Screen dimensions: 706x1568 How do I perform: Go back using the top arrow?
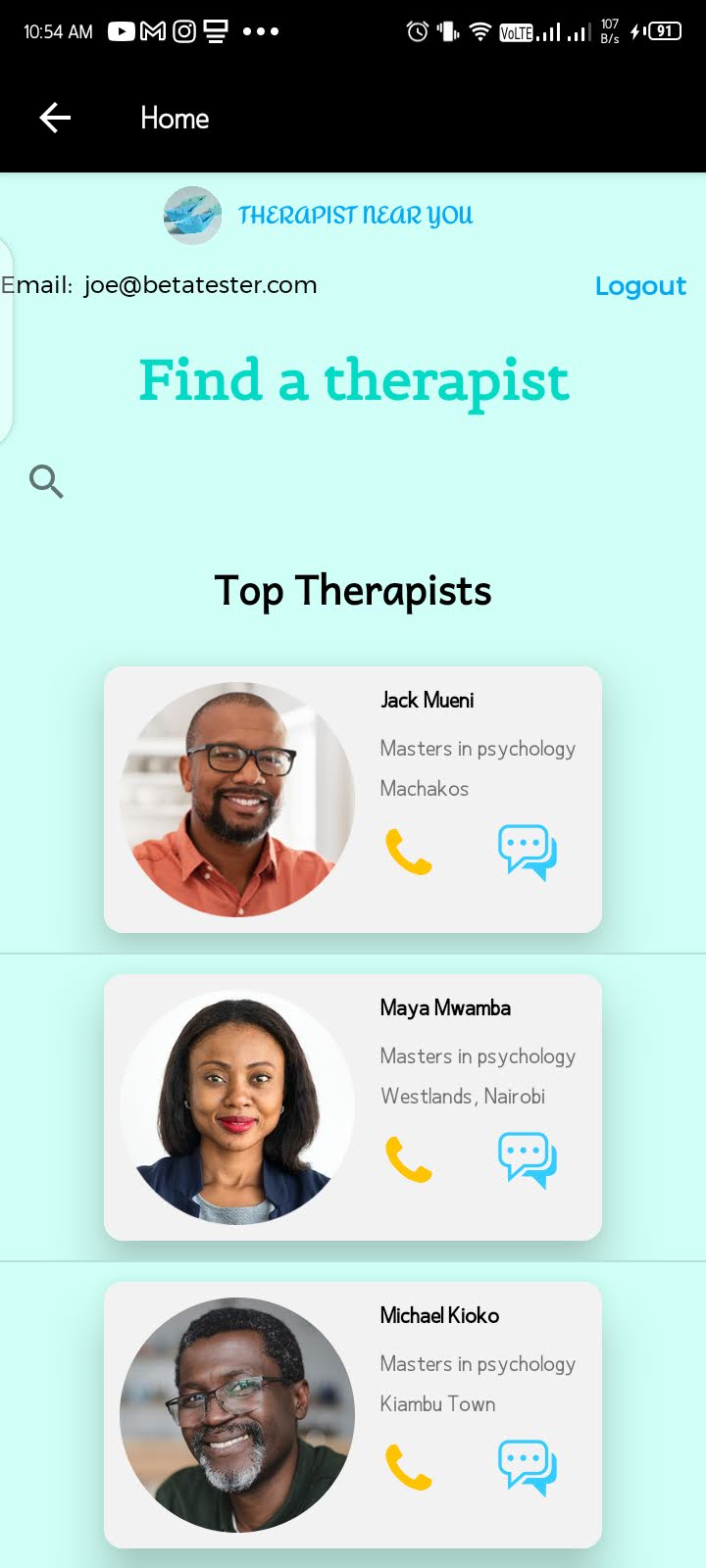(55, 119)
